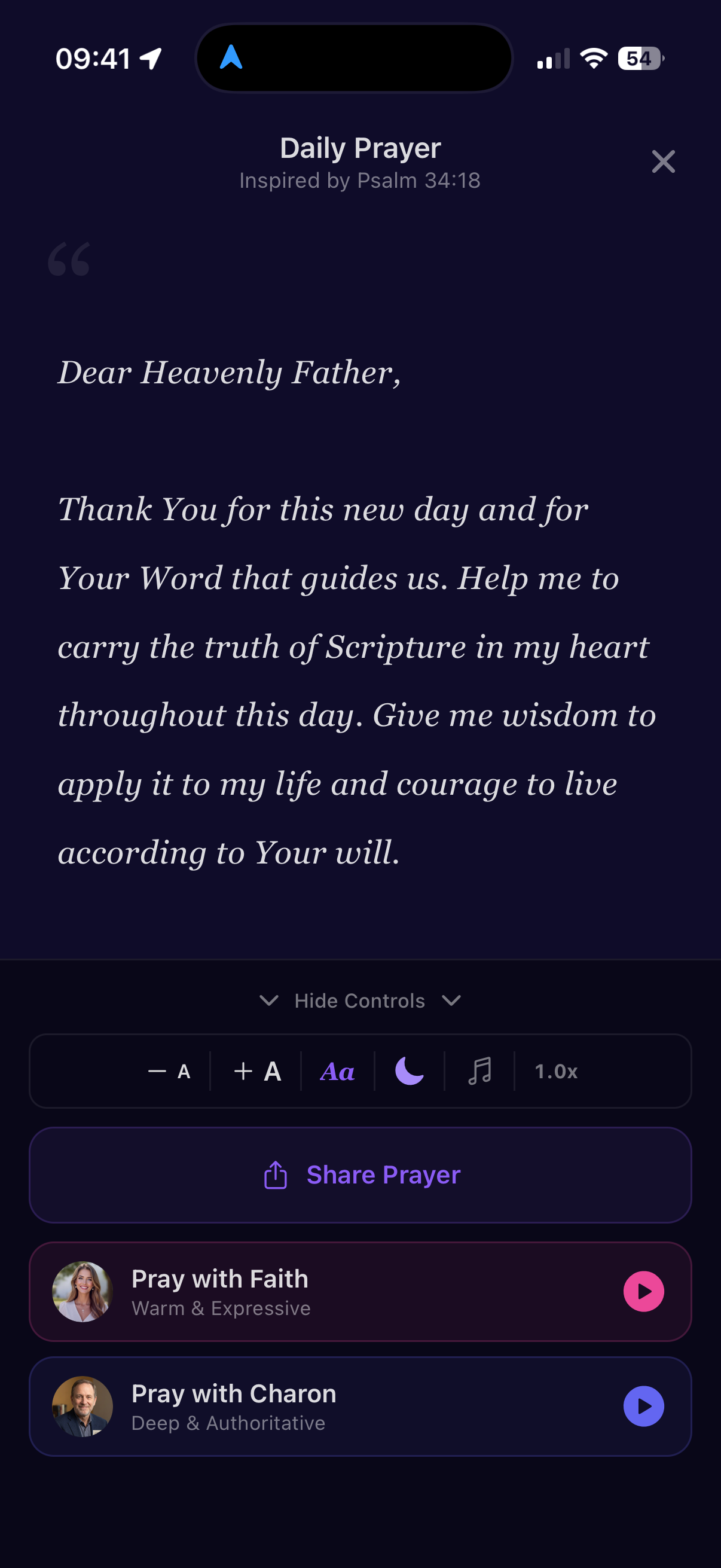
Task: Close the Daily Prayer screen
Action: tap(662, 162)
